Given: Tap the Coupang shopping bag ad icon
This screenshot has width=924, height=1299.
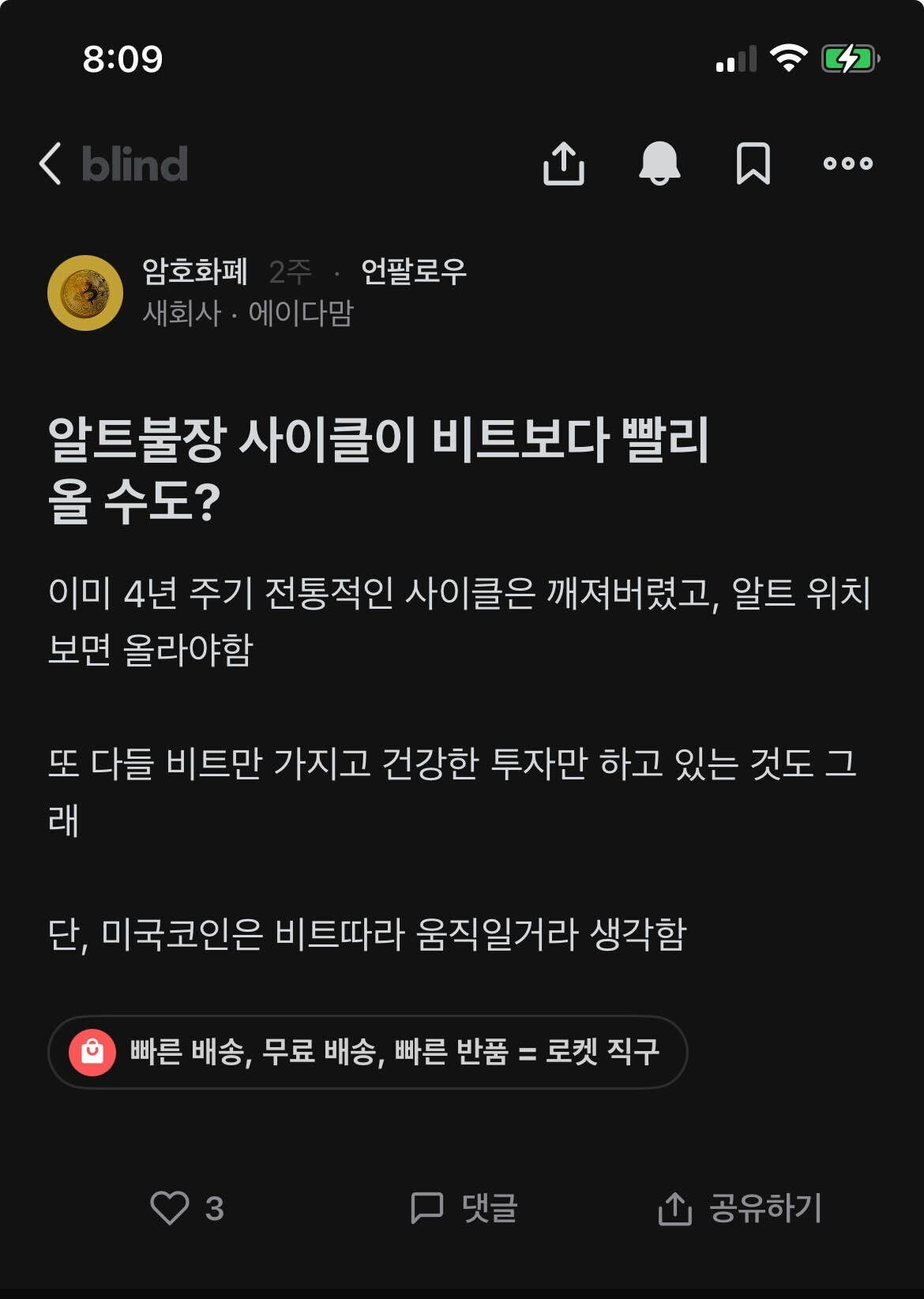Looking at the screenshot, I should (x=95, y=1051).
